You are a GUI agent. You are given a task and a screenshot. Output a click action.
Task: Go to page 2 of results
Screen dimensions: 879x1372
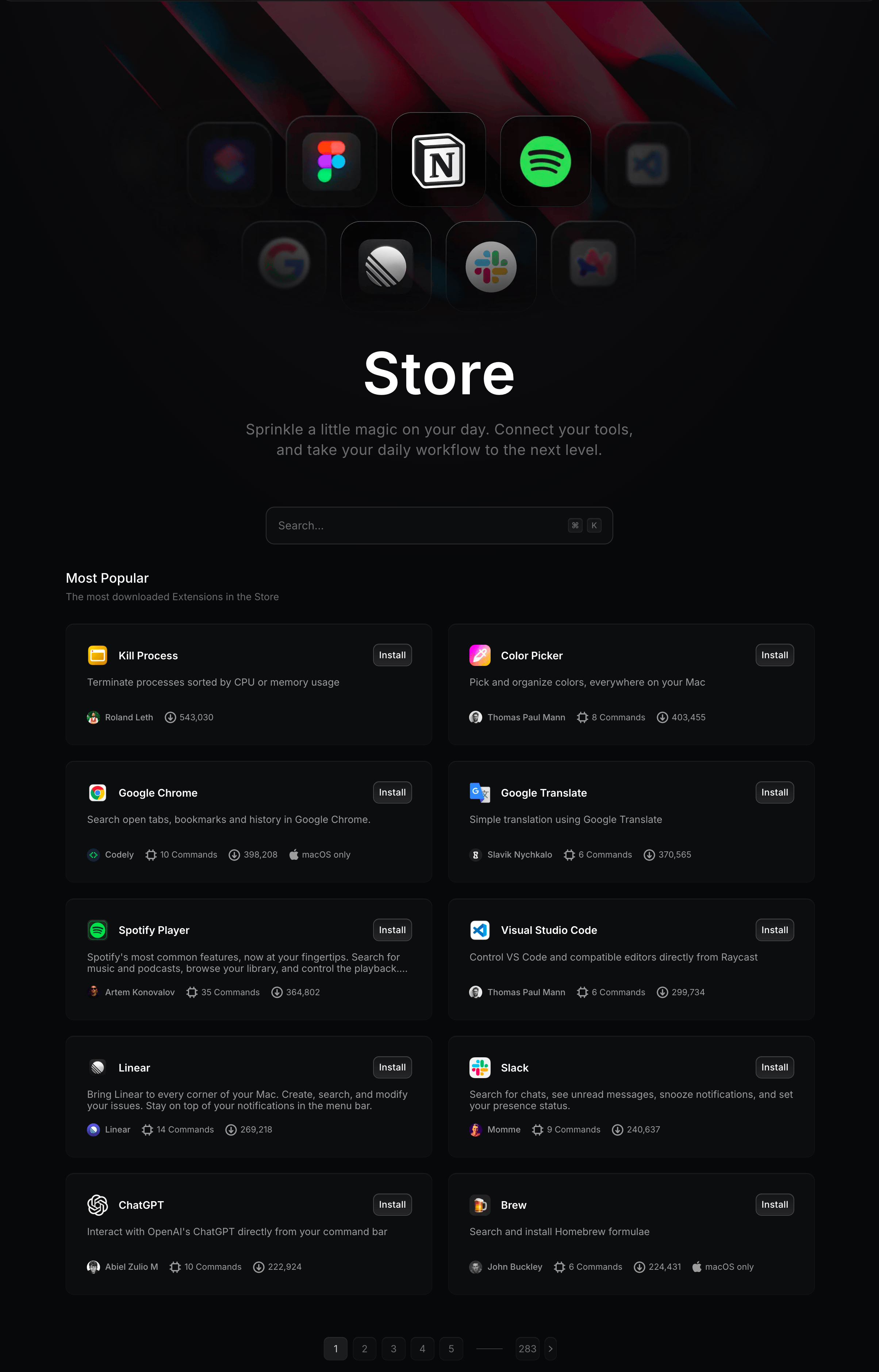(364, 1349)
